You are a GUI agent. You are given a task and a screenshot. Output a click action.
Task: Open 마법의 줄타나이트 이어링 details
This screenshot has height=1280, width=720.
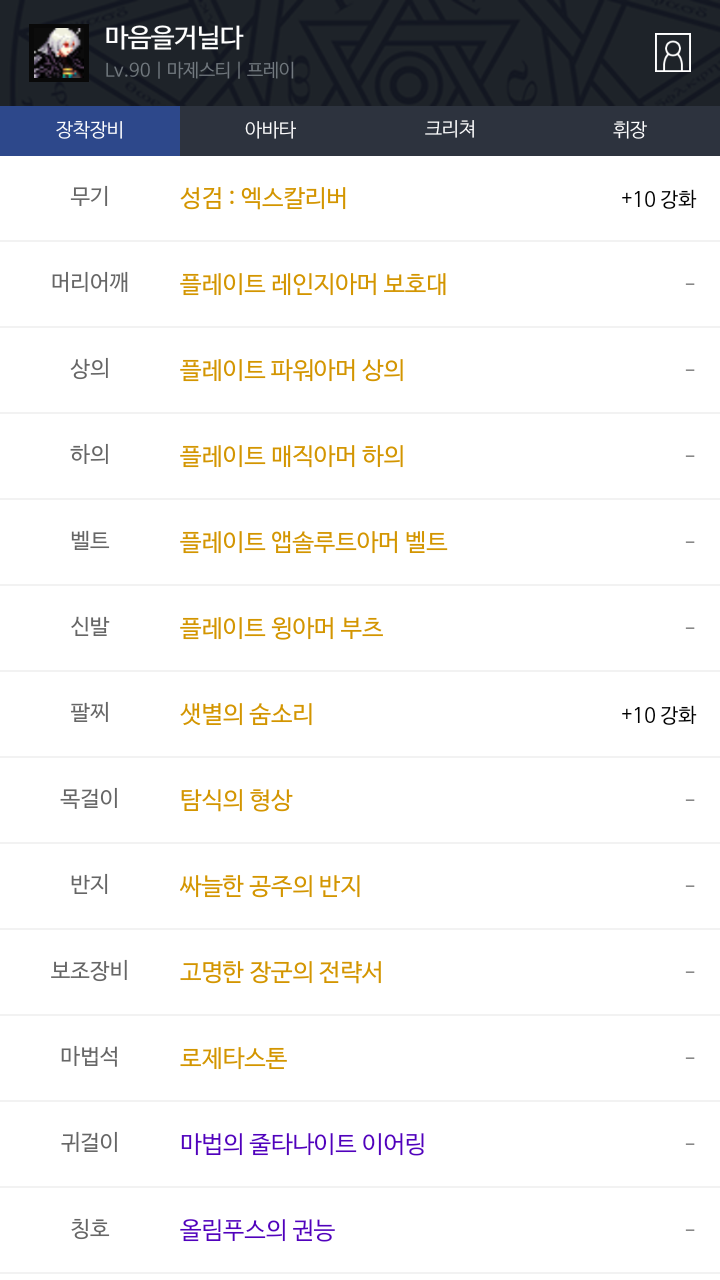coord(303,1144)
